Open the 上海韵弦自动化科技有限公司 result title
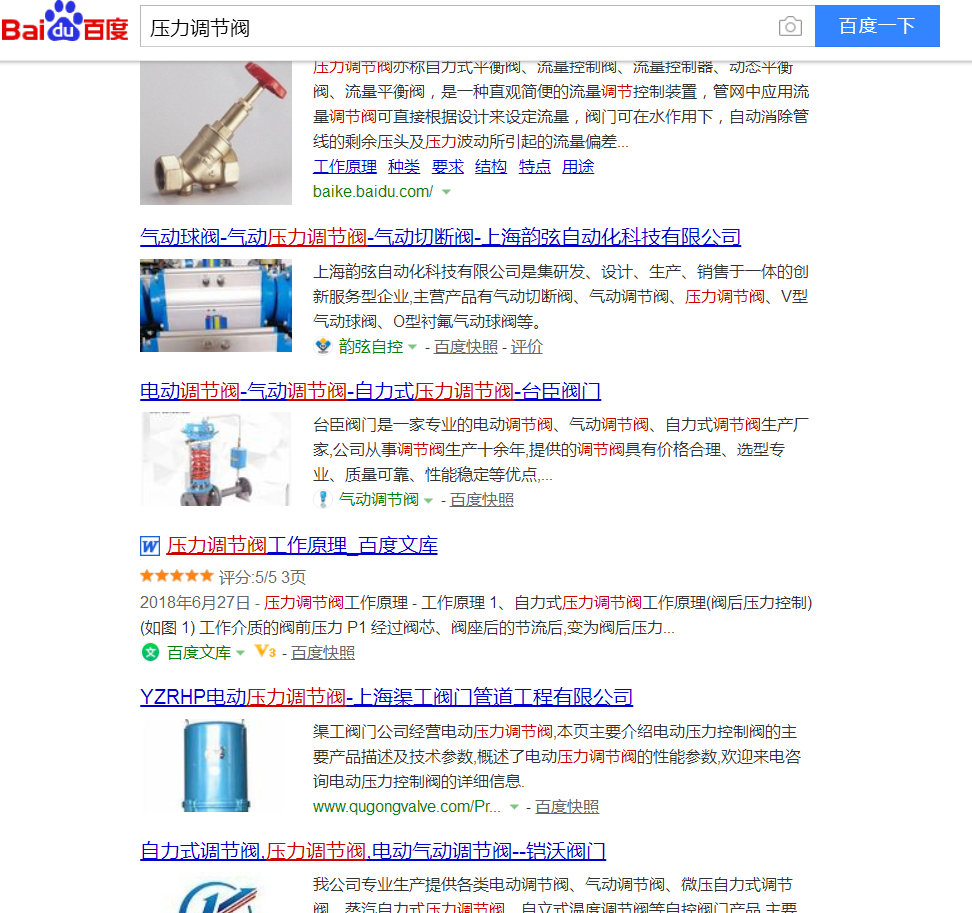The height and width of the screenshot is (913, 972). (x=440, y=238)
